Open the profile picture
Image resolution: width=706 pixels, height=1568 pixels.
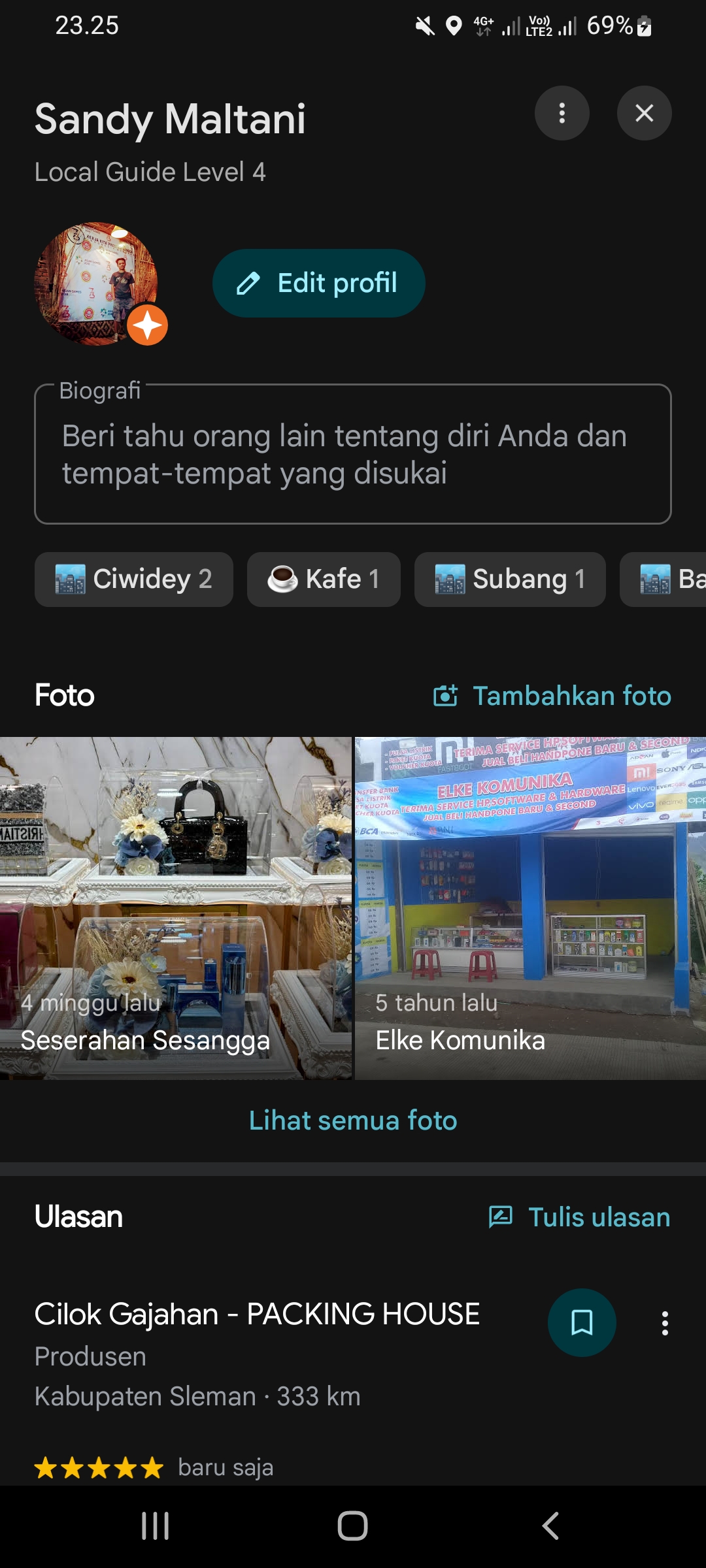pos(95,283)
